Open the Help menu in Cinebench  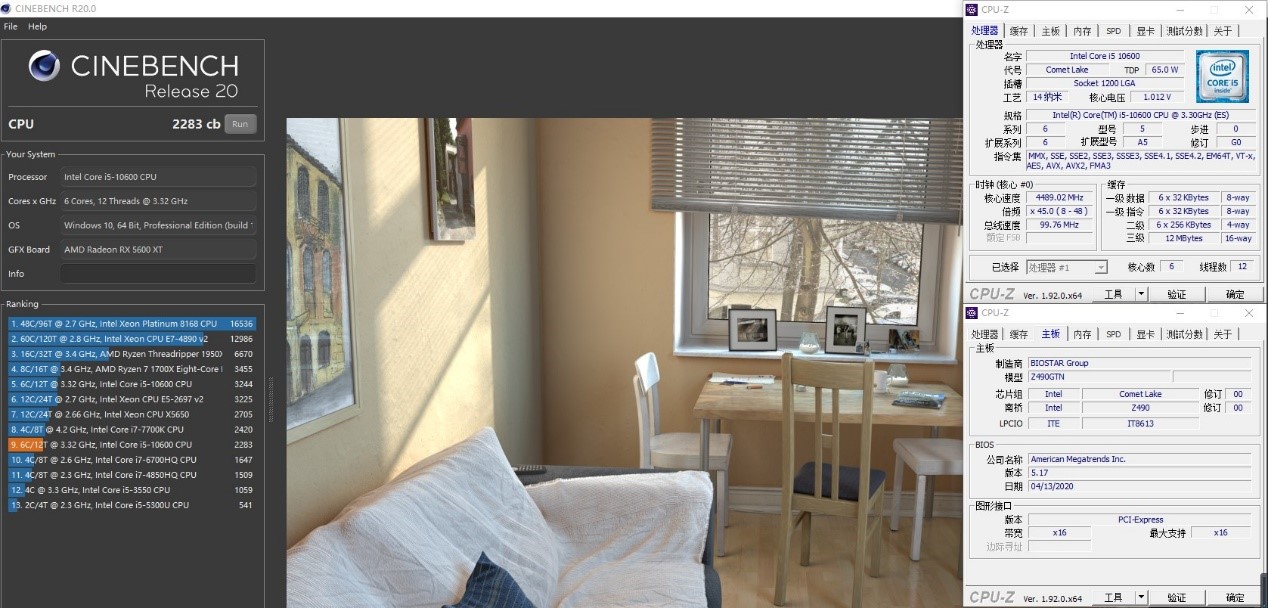point(38,26)
